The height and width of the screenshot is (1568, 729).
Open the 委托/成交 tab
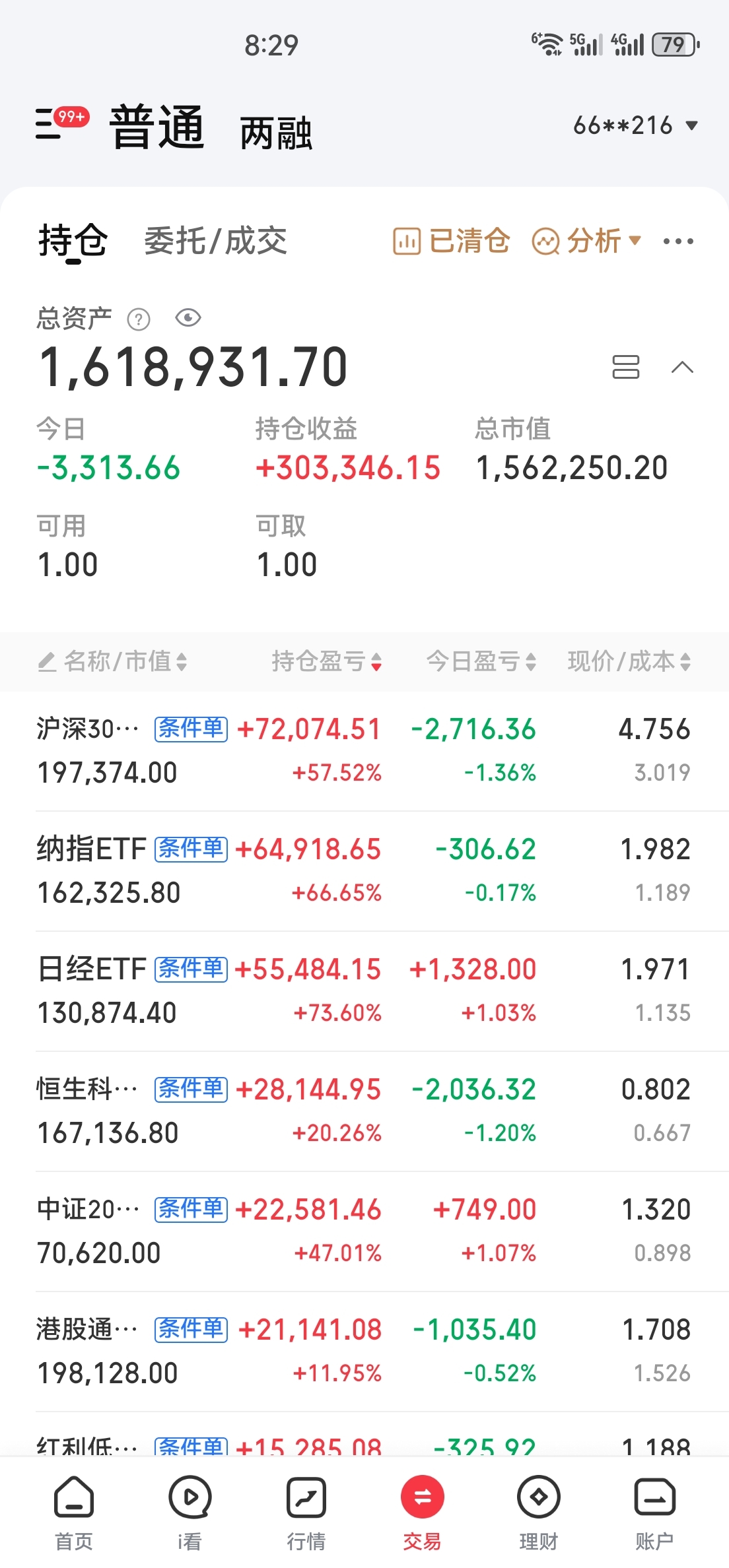tap(215, 240)
